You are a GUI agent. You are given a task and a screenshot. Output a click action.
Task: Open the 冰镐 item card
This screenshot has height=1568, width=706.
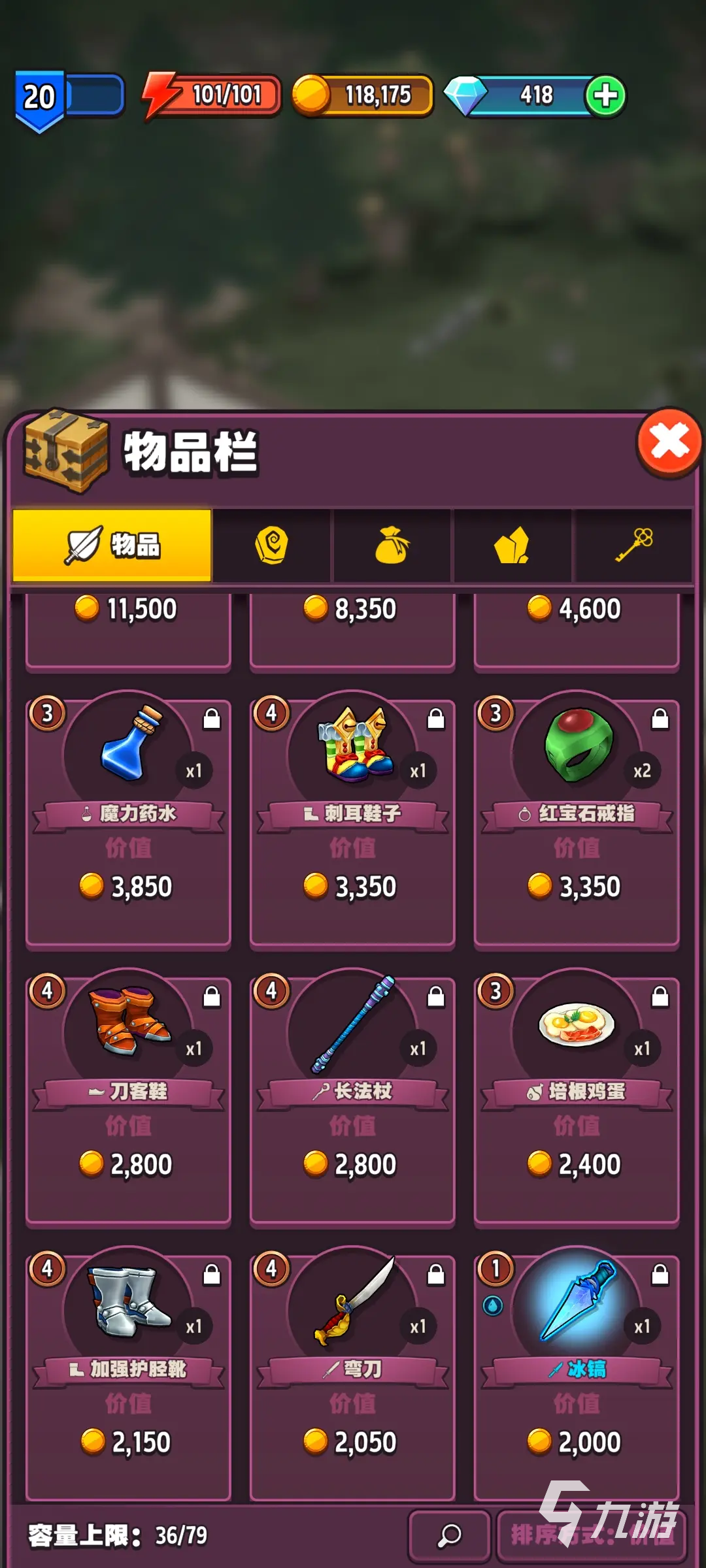tap(577, 1379)
